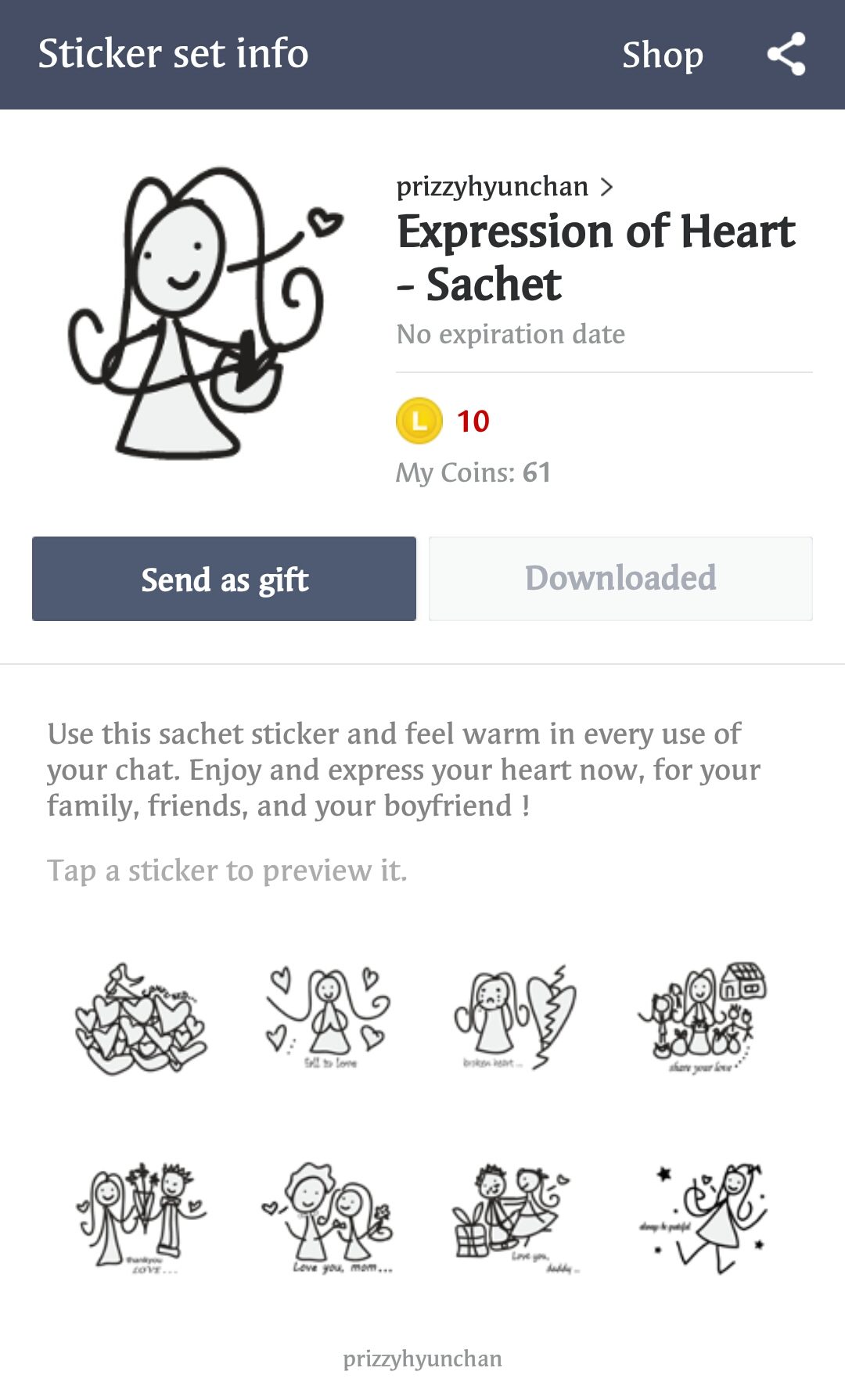This screenshot has width=845, height=1400.
Task: Open creator prizzyhyunchan's page
Action: [x=504, y=187]
